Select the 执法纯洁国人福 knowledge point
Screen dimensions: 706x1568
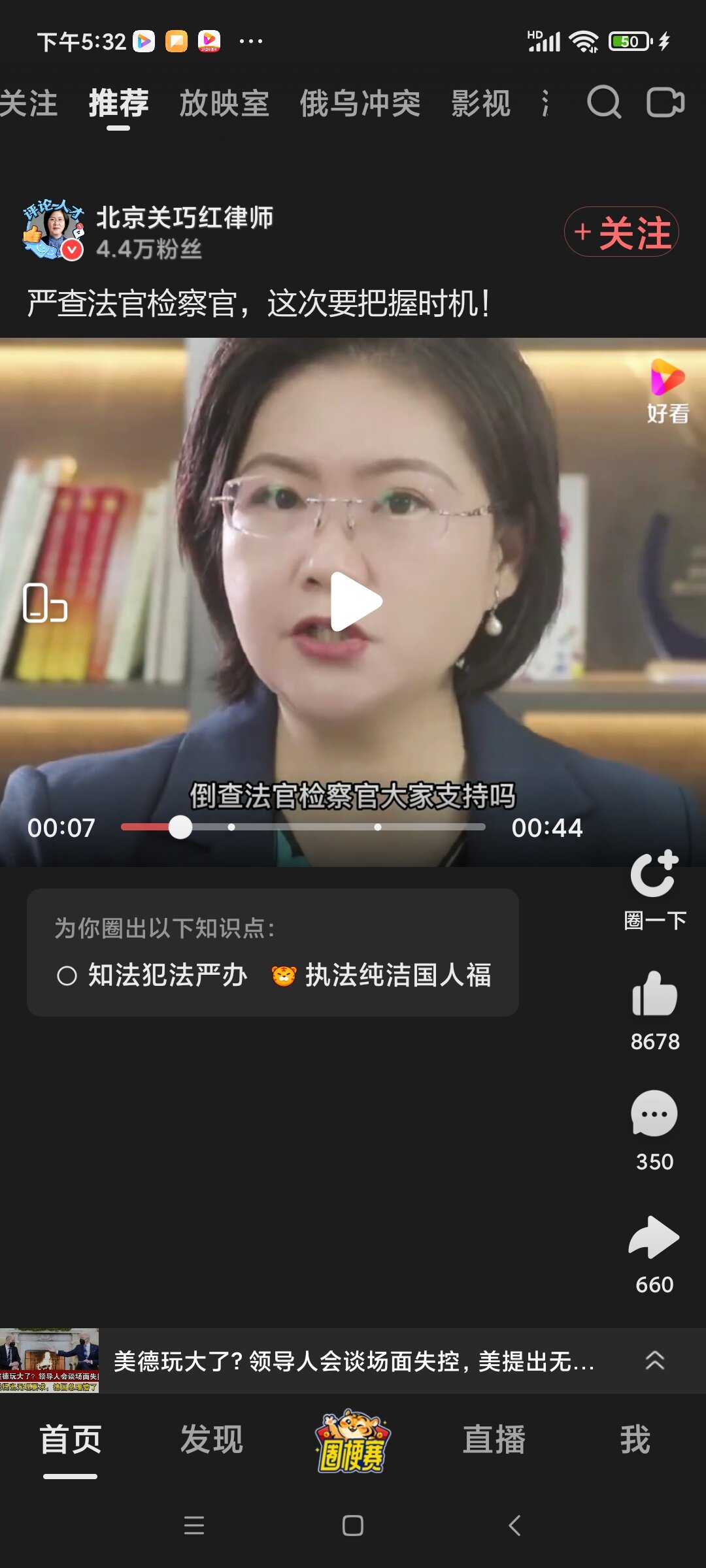point(382,975)
